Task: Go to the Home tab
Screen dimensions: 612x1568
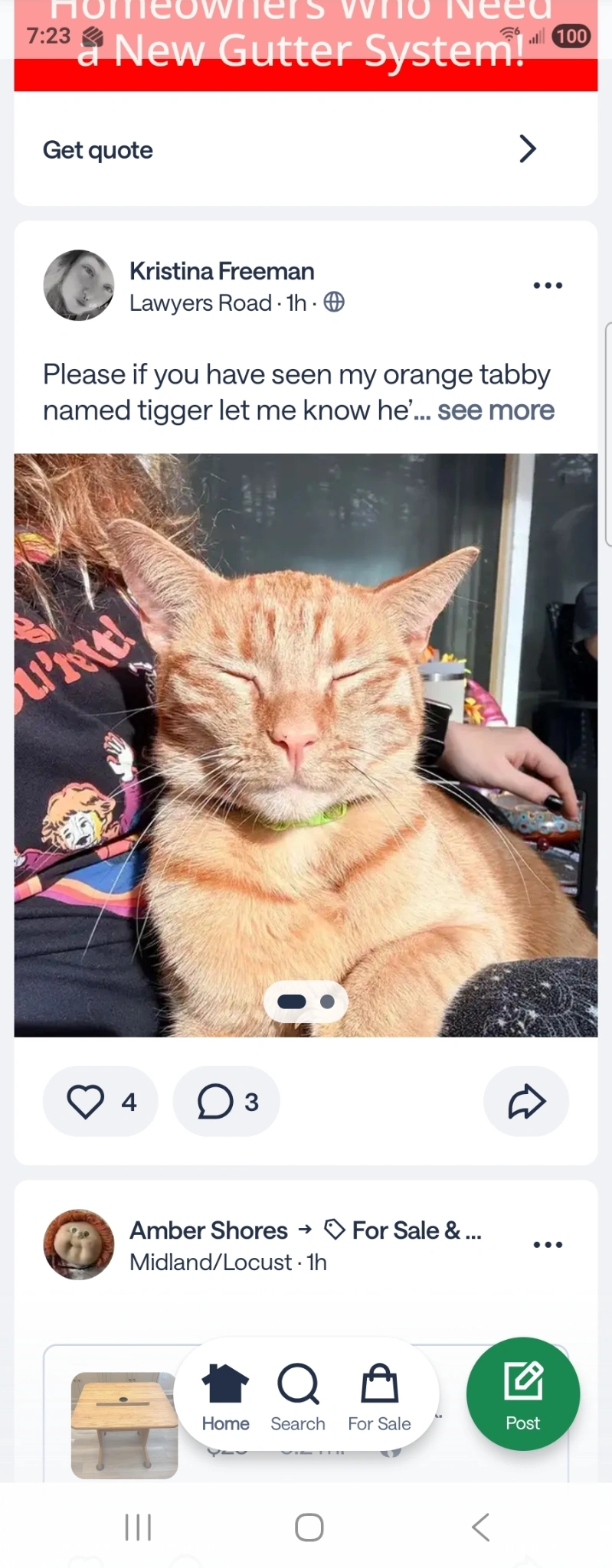Action: tap(225, 1397)
